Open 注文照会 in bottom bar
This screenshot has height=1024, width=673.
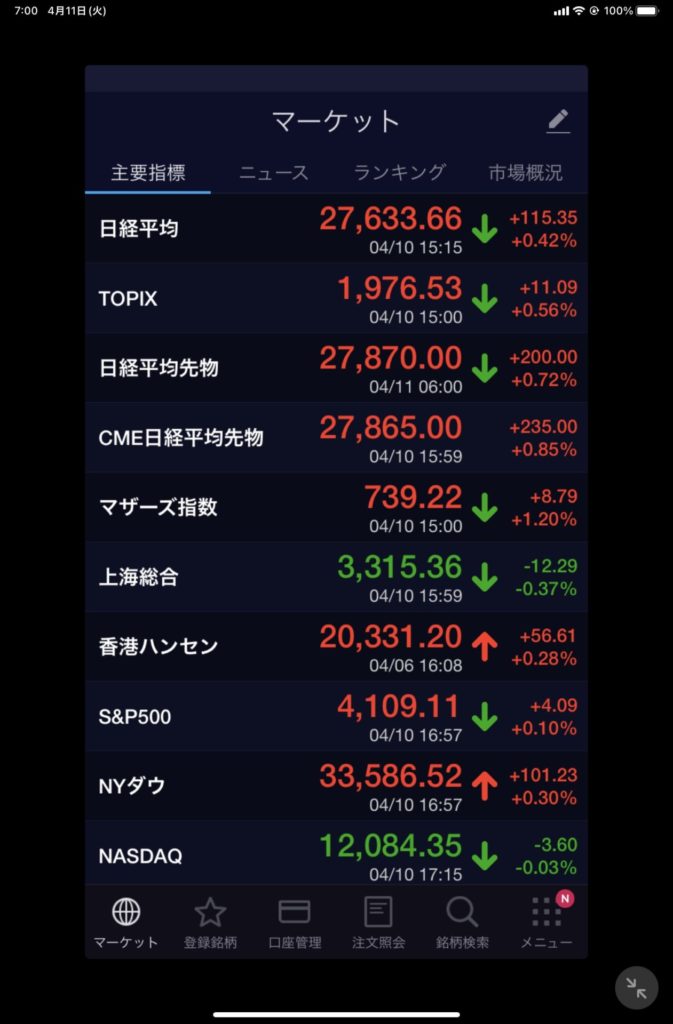pyautogui.click(x=378, y=922)
